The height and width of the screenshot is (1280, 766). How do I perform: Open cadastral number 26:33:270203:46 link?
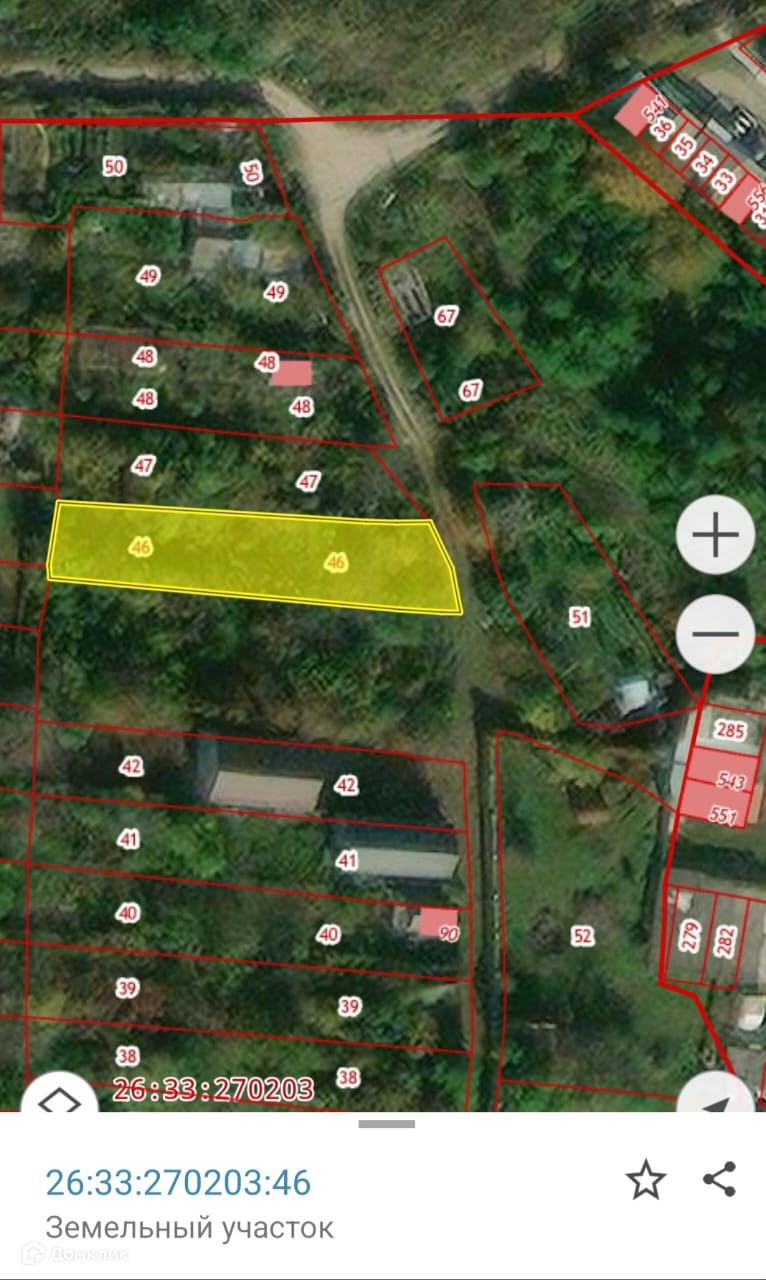click(x=178, y=1182)
